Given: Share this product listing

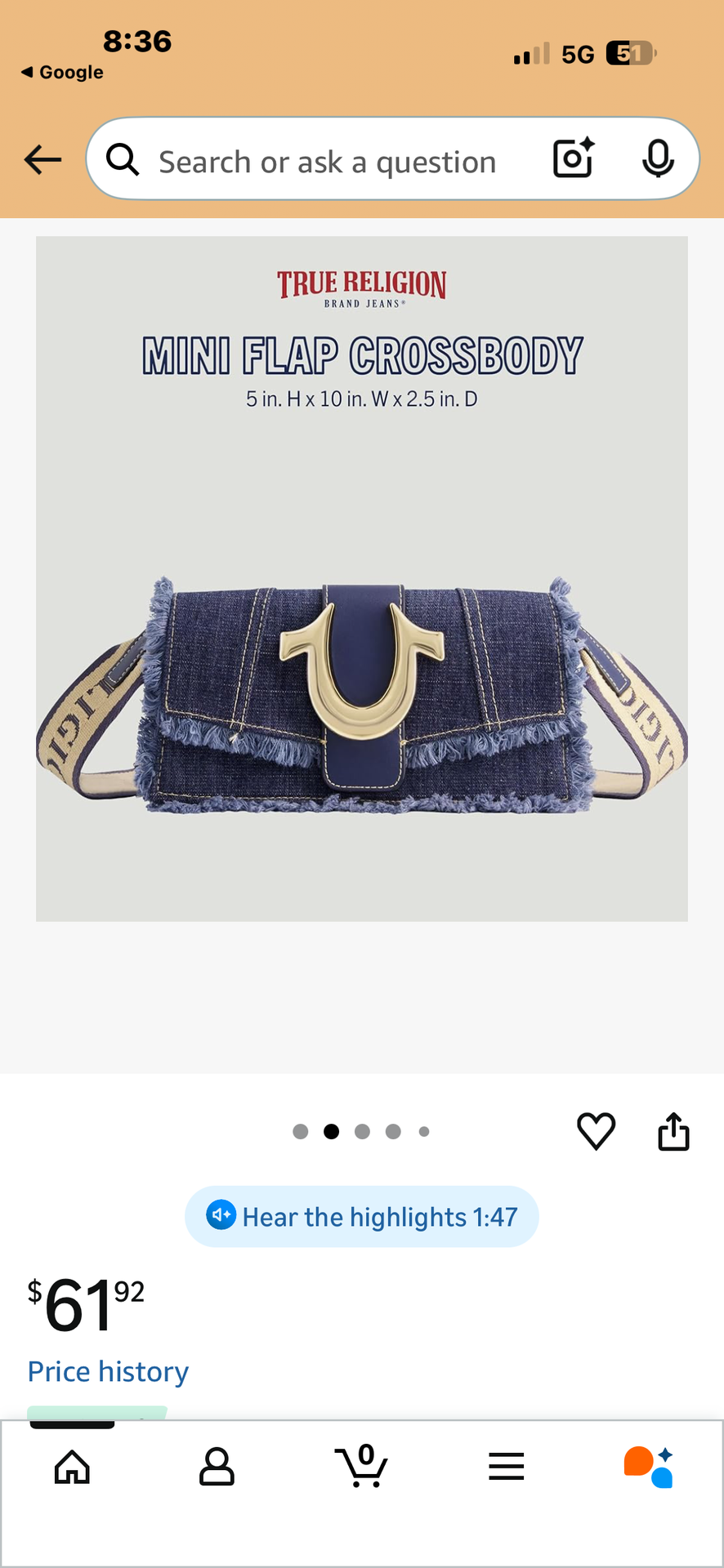Looking at the screenshot, I should click(673, 1131).
